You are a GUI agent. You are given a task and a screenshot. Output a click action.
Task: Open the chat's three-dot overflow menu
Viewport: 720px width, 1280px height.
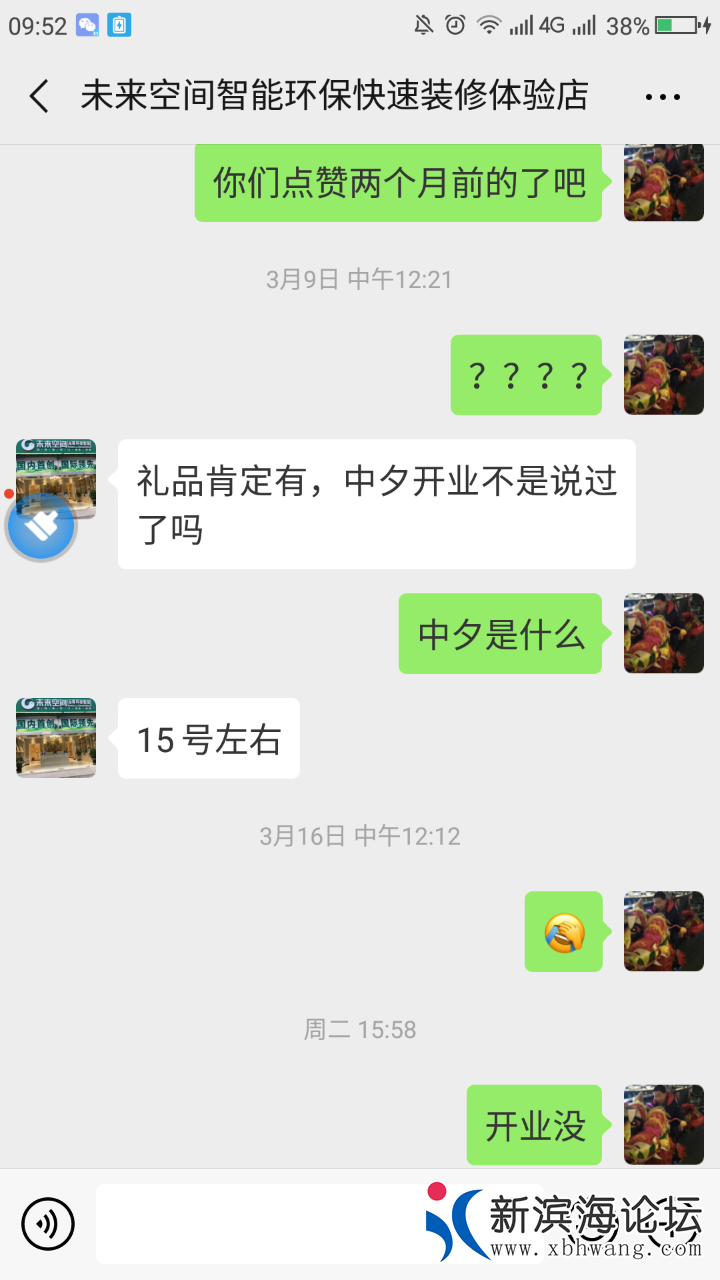(662, 97)
